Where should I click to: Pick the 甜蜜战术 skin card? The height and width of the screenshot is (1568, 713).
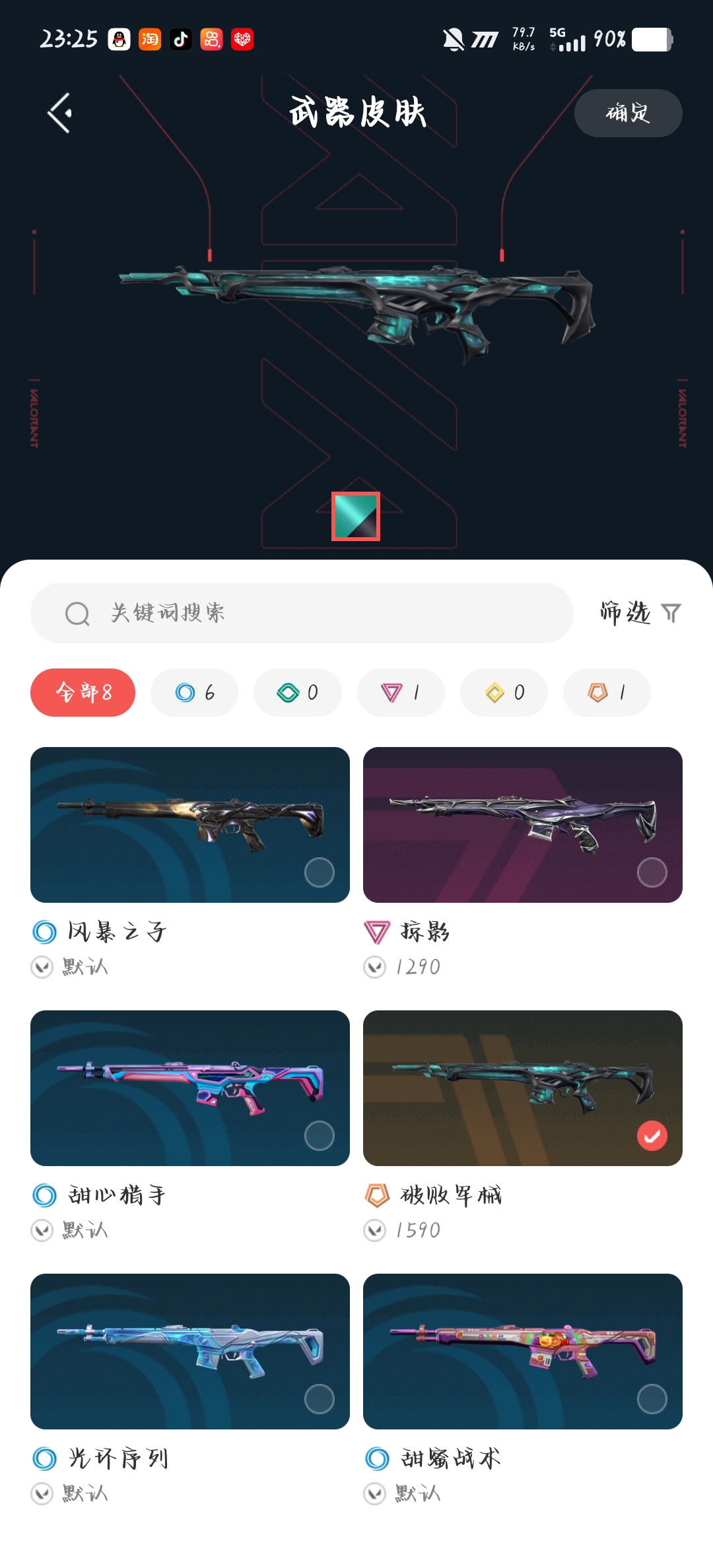coord(523,1352)
